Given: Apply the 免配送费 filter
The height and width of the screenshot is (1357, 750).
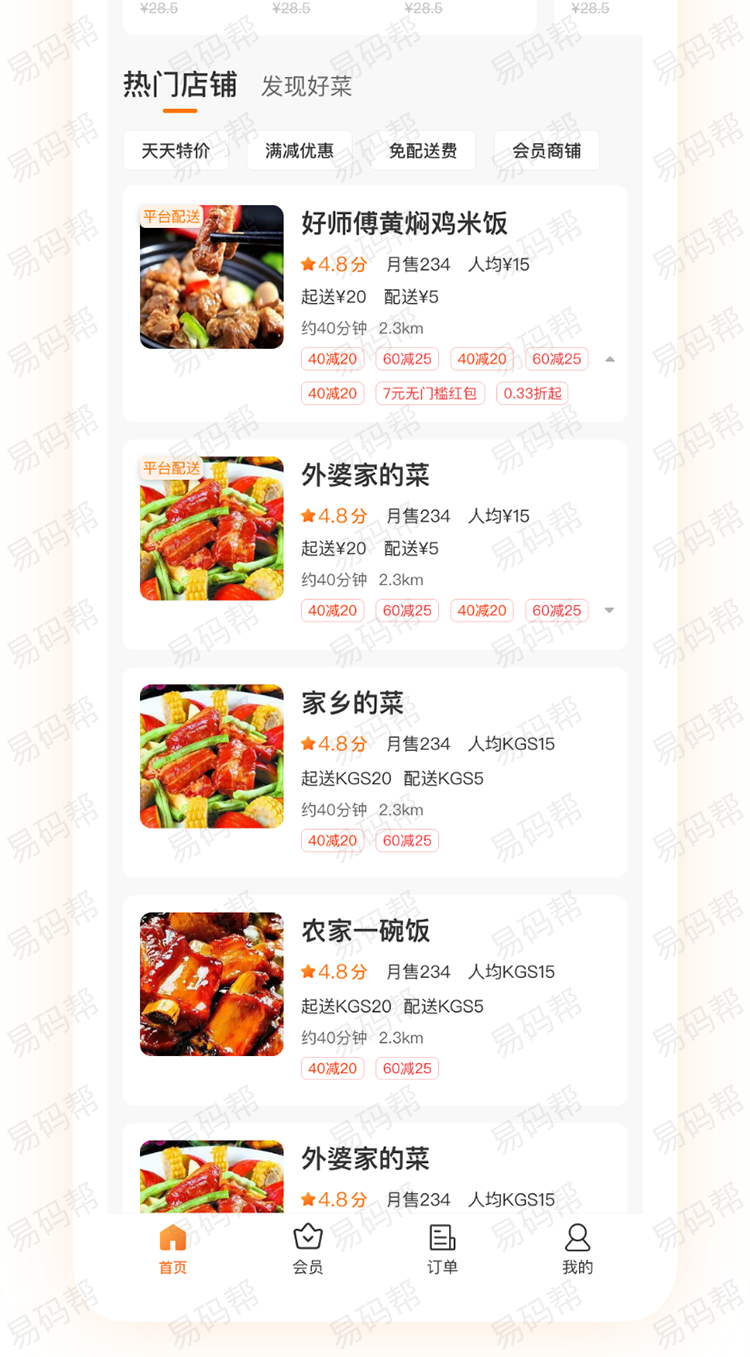Looking at the screenshot, I should 423,151.
